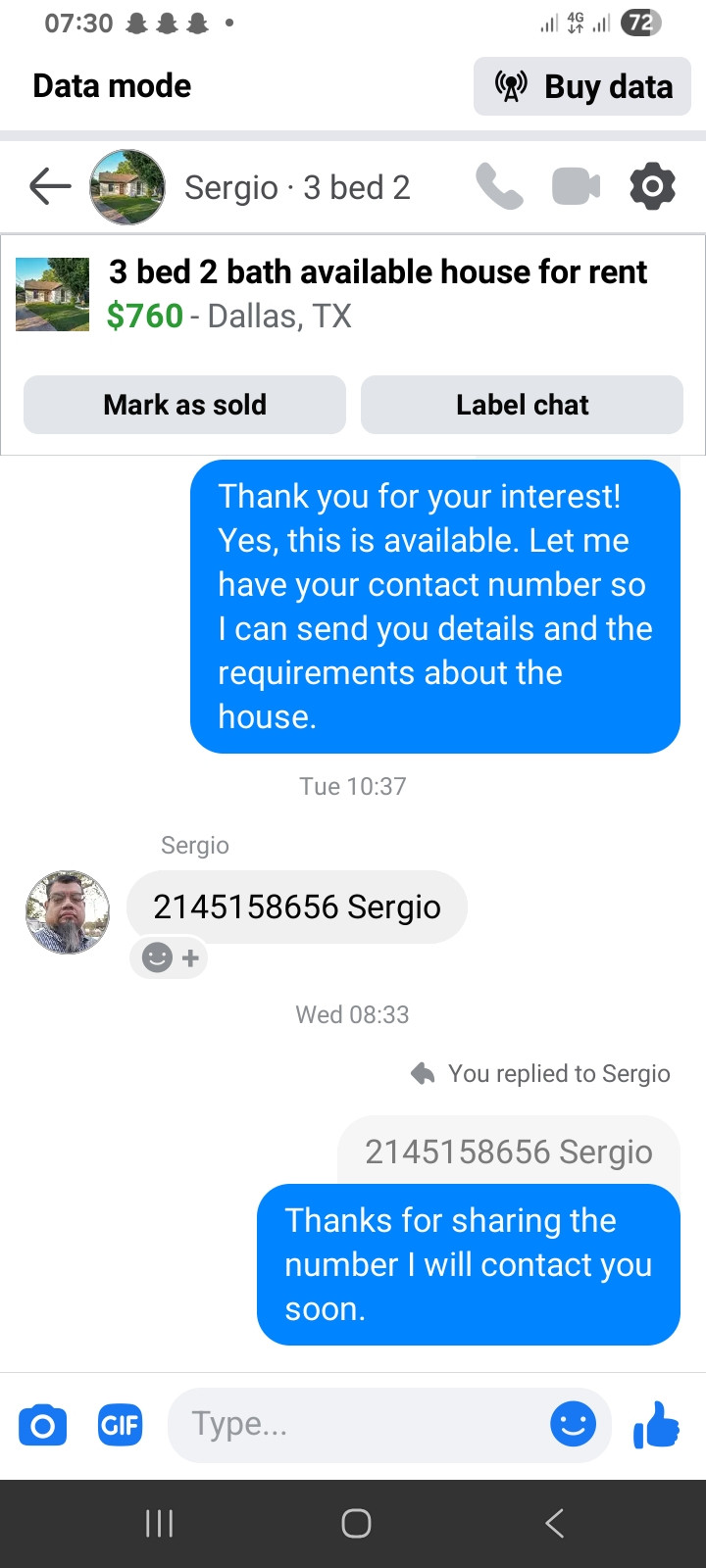This screenshot has height=1568, width=706.
Task: Select the Label chat button
Action: (x=522, y=405)
